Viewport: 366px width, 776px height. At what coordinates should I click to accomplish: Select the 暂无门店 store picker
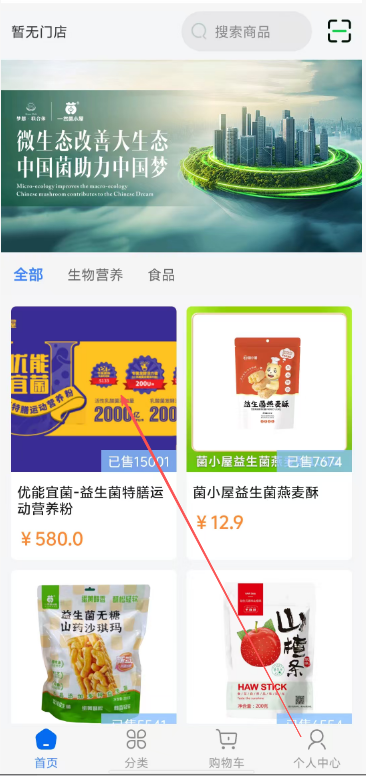(39, 33)
